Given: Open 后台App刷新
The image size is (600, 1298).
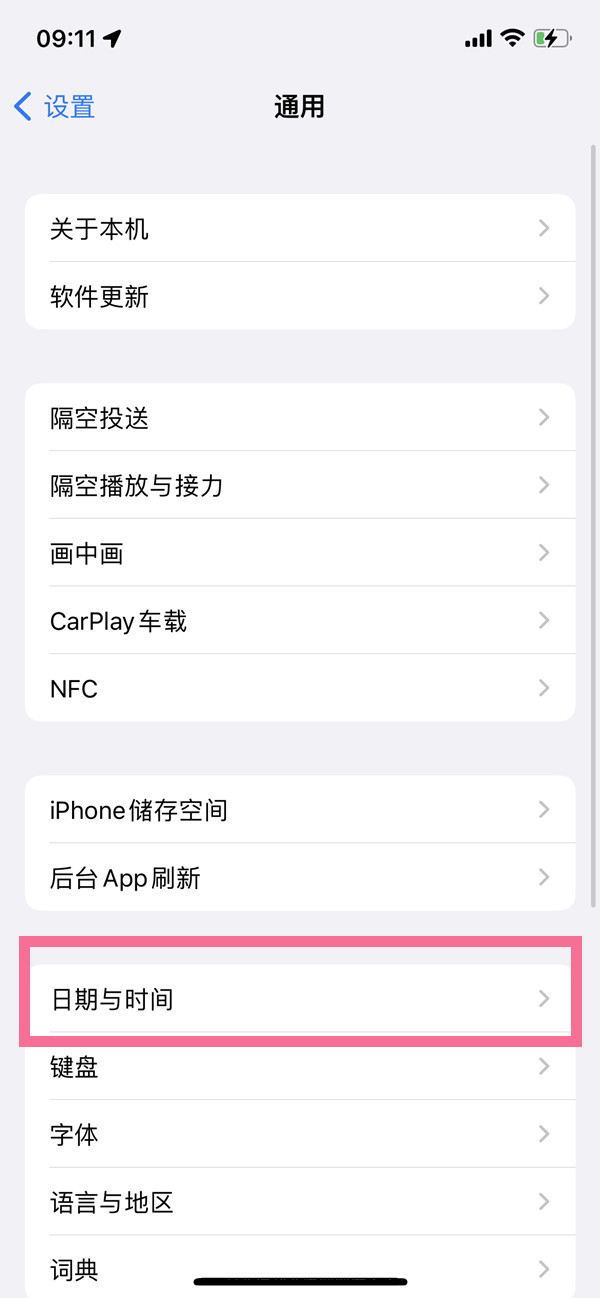Looking at the screenshot, I should click(300, 877).
